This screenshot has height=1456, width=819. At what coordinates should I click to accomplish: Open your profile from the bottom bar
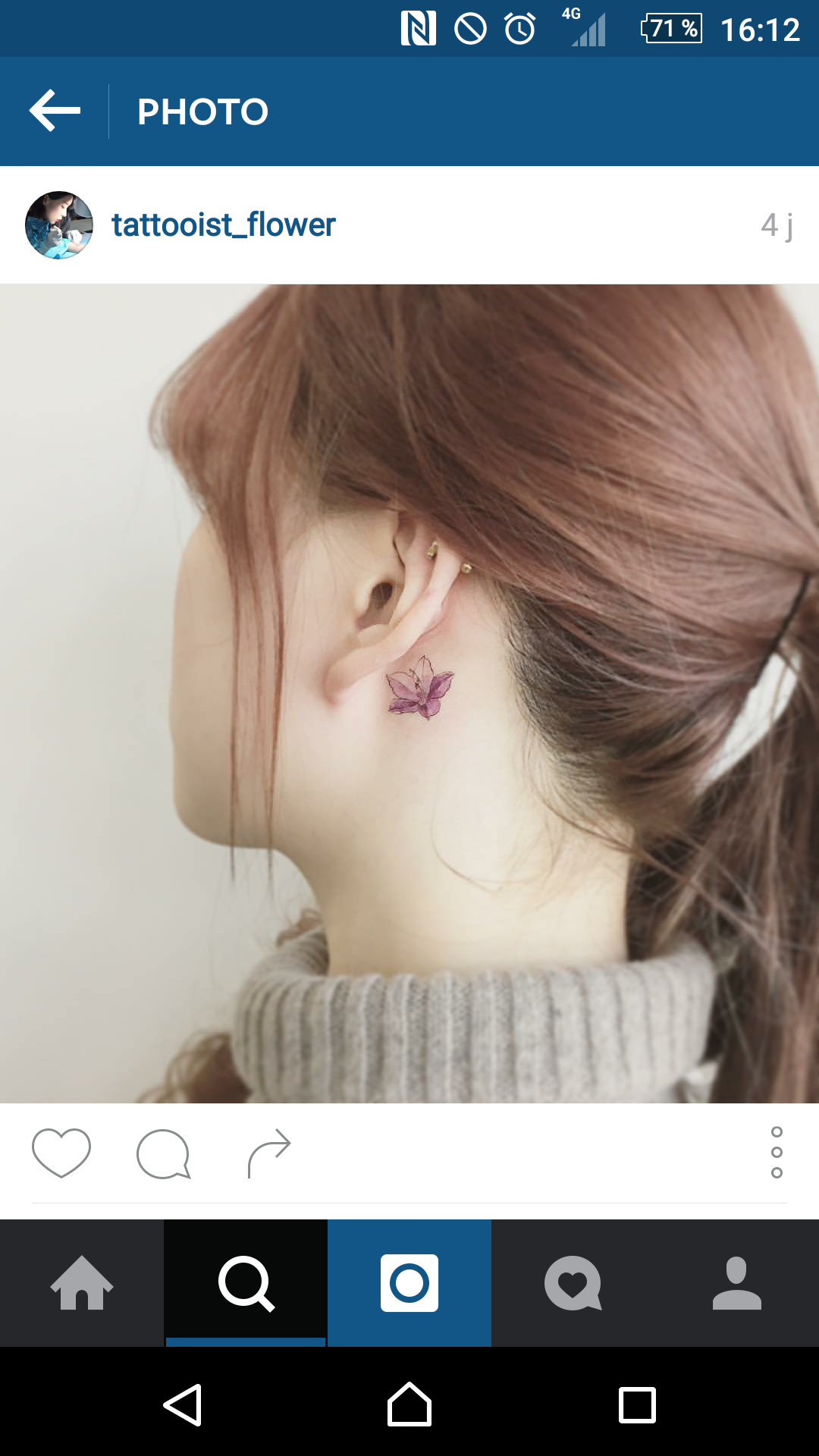(736, 1282)
